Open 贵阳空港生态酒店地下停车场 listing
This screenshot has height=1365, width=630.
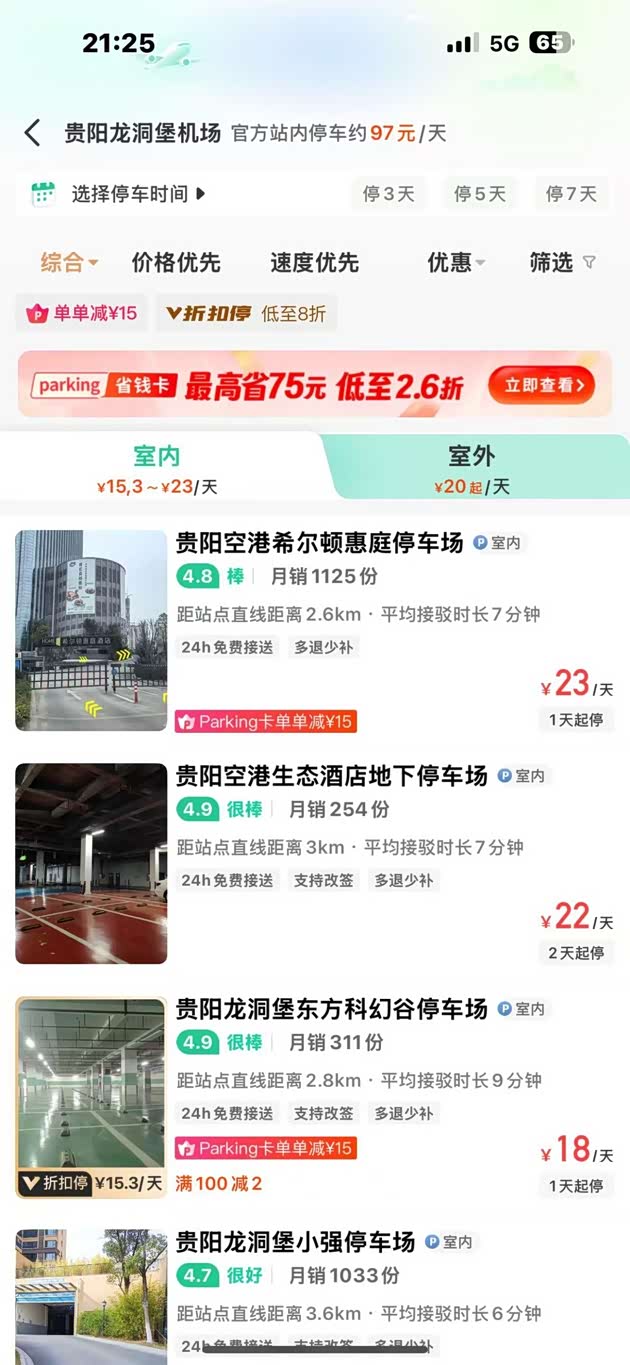331,776
